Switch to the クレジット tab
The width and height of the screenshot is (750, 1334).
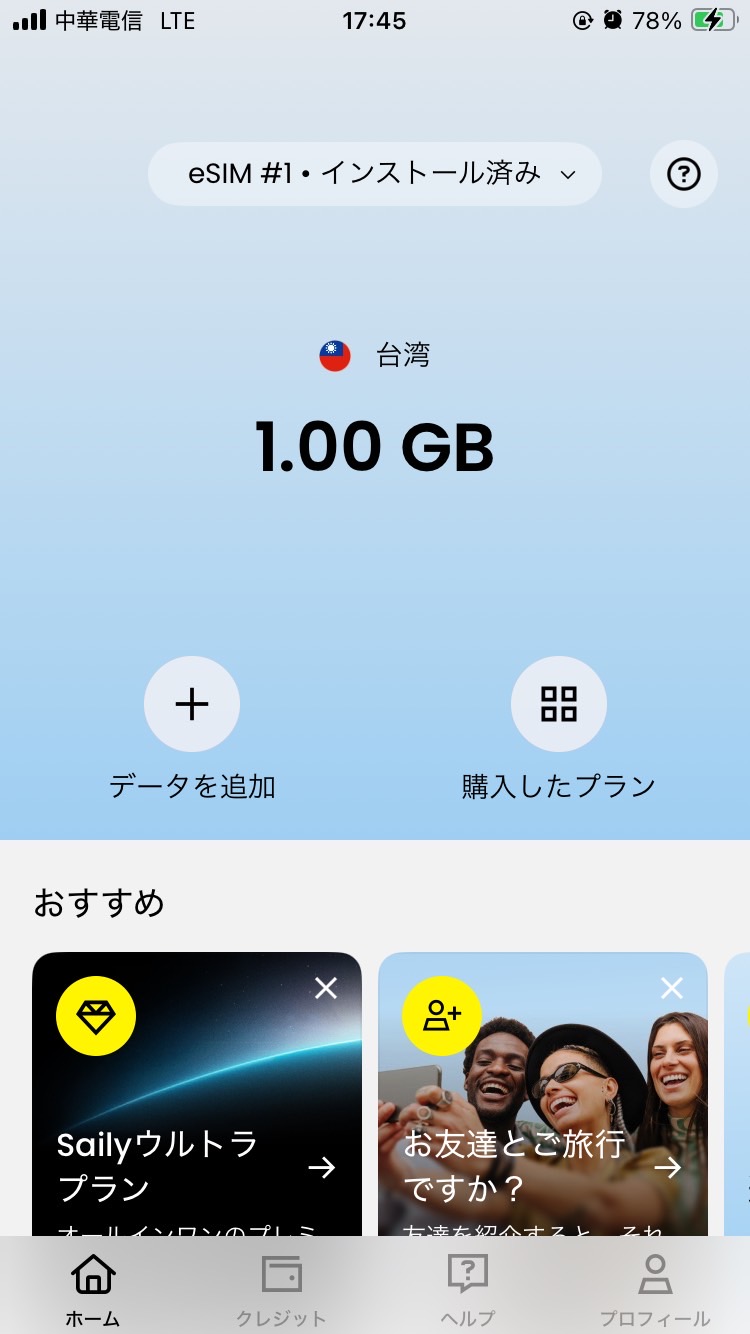[x=281, y=1290]
